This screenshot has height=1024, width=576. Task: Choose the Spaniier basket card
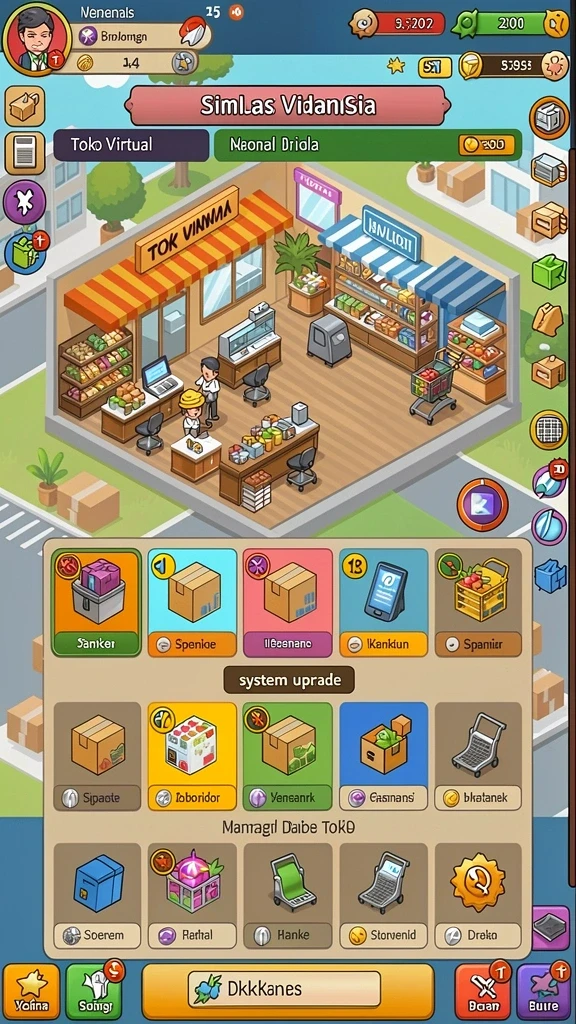click(x=479, y=603)
